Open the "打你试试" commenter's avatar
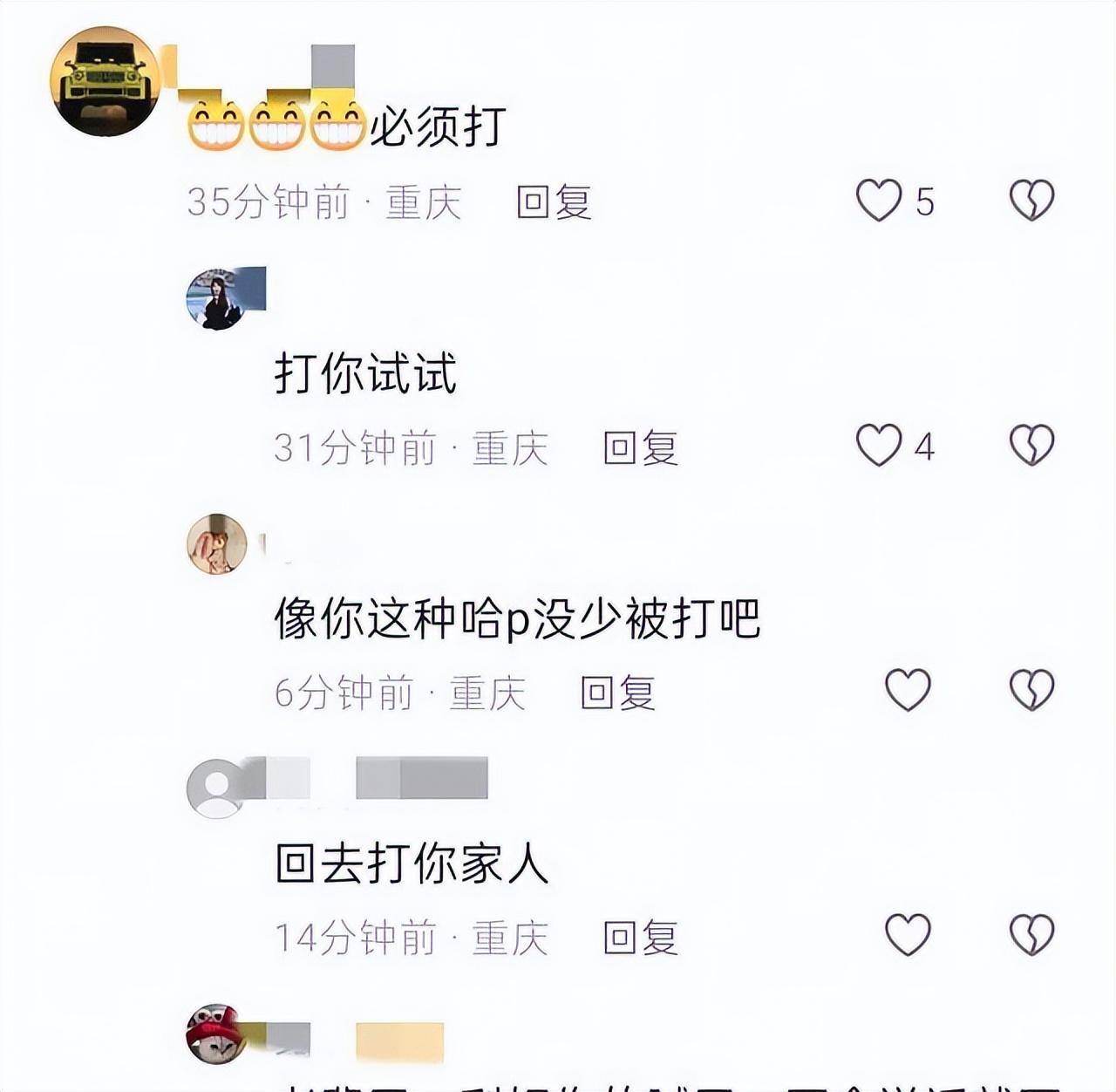Screen dimensions: 1116x1092 215,300
